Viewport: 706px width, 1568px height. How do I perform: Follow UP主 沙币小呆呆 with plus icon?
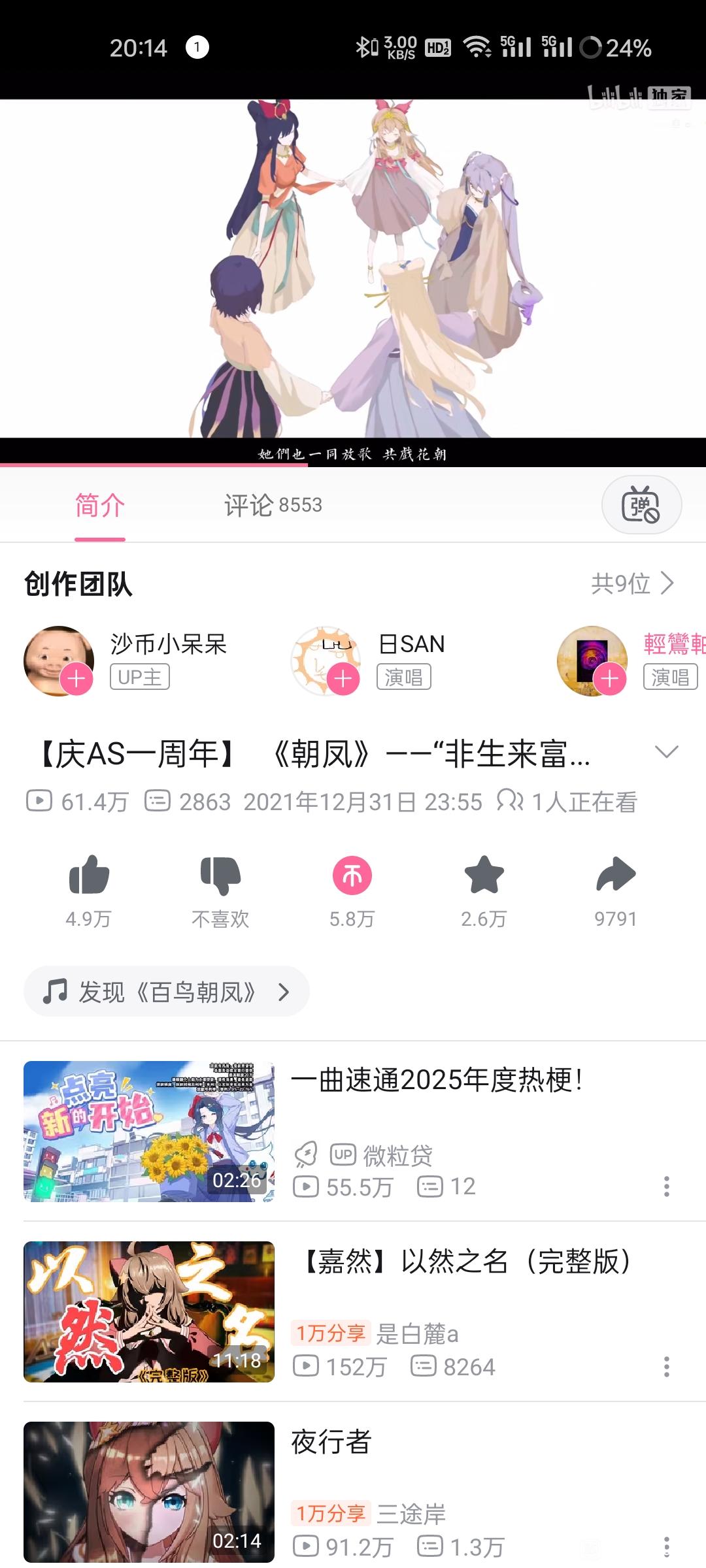76,679
